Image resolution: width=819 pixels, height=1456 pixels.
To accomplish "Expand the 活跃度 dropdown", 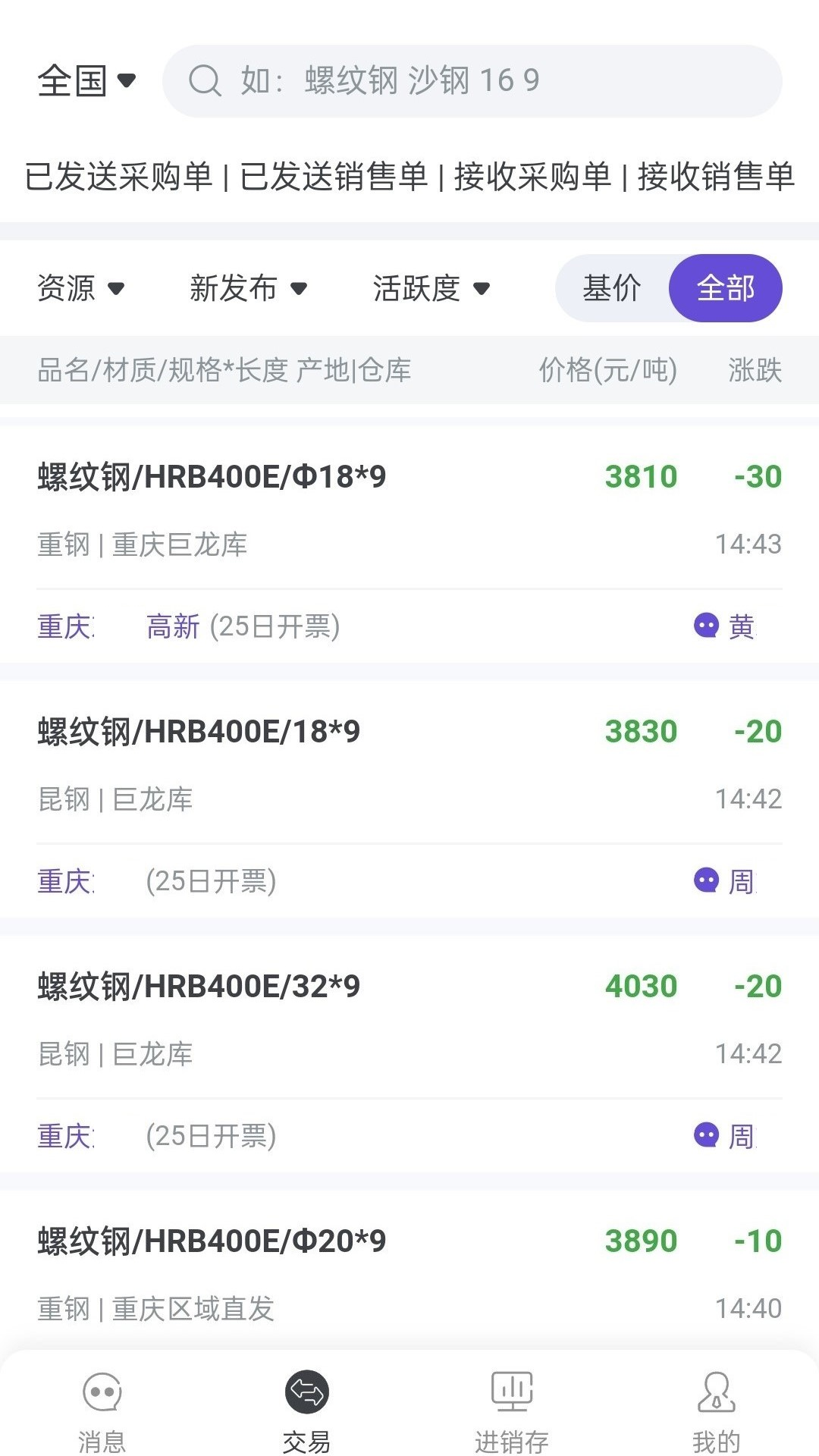I will click(x=432, y=288).
